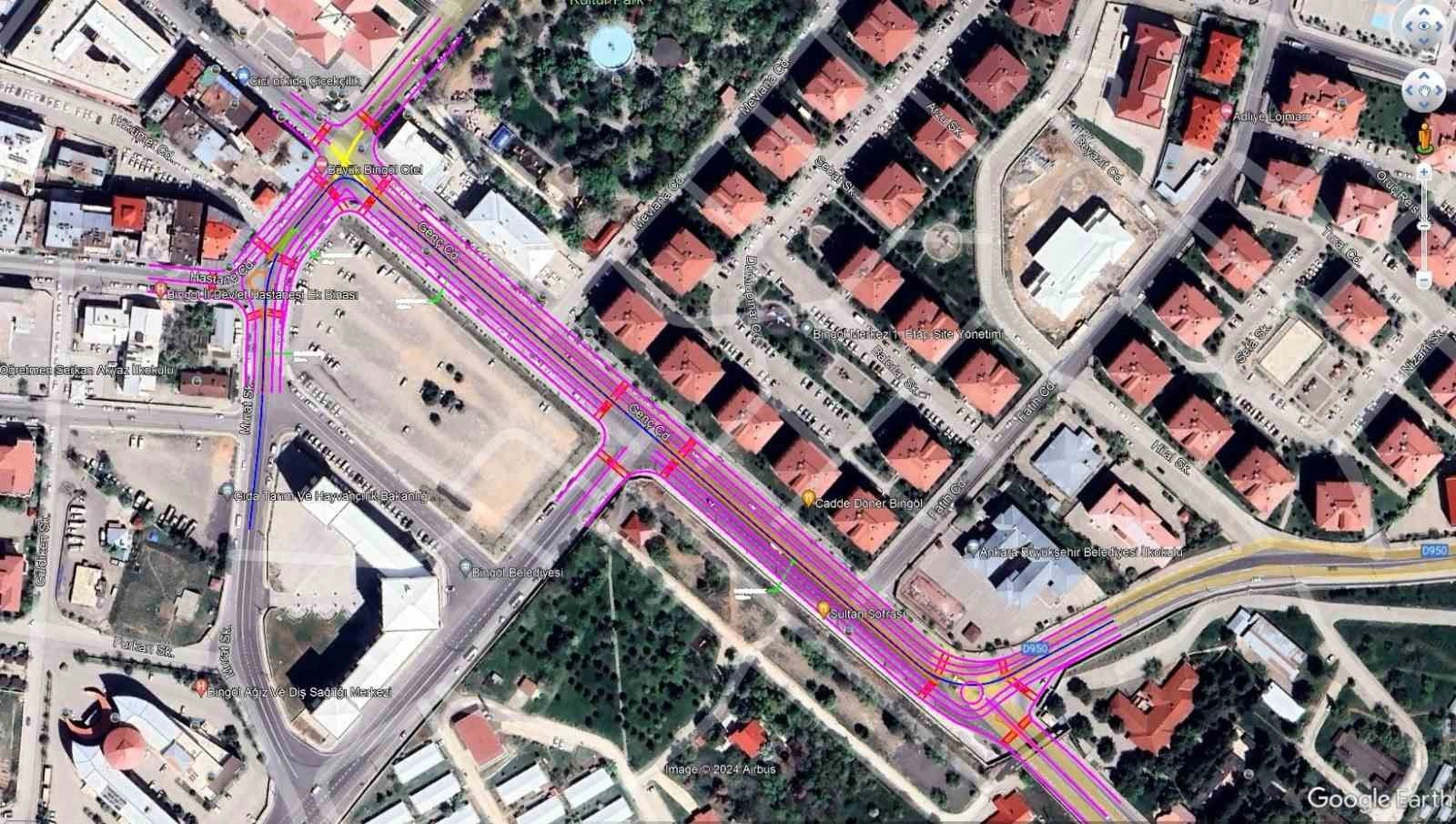Tap the Look joystick with eye icon
The height and width of the screenshot is (824, 1456).
[x=1423, y=27]
